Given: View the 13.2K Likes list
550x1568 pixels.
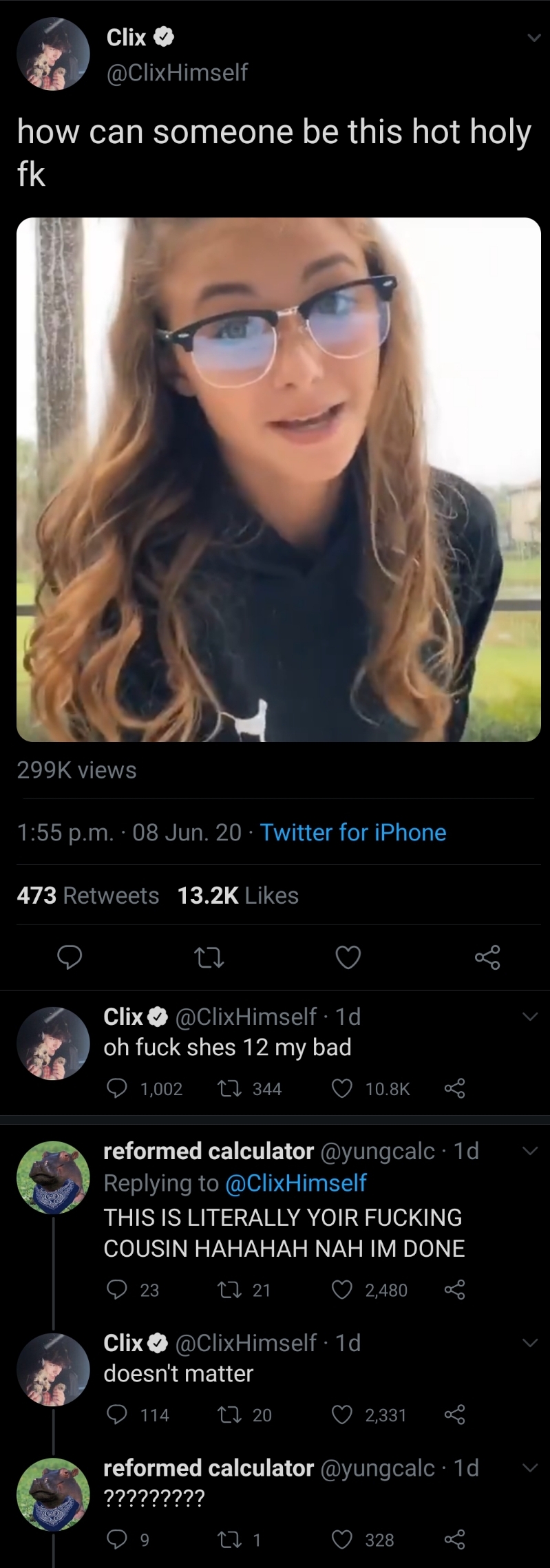Looking at the screenshot, I should (238, 896).
